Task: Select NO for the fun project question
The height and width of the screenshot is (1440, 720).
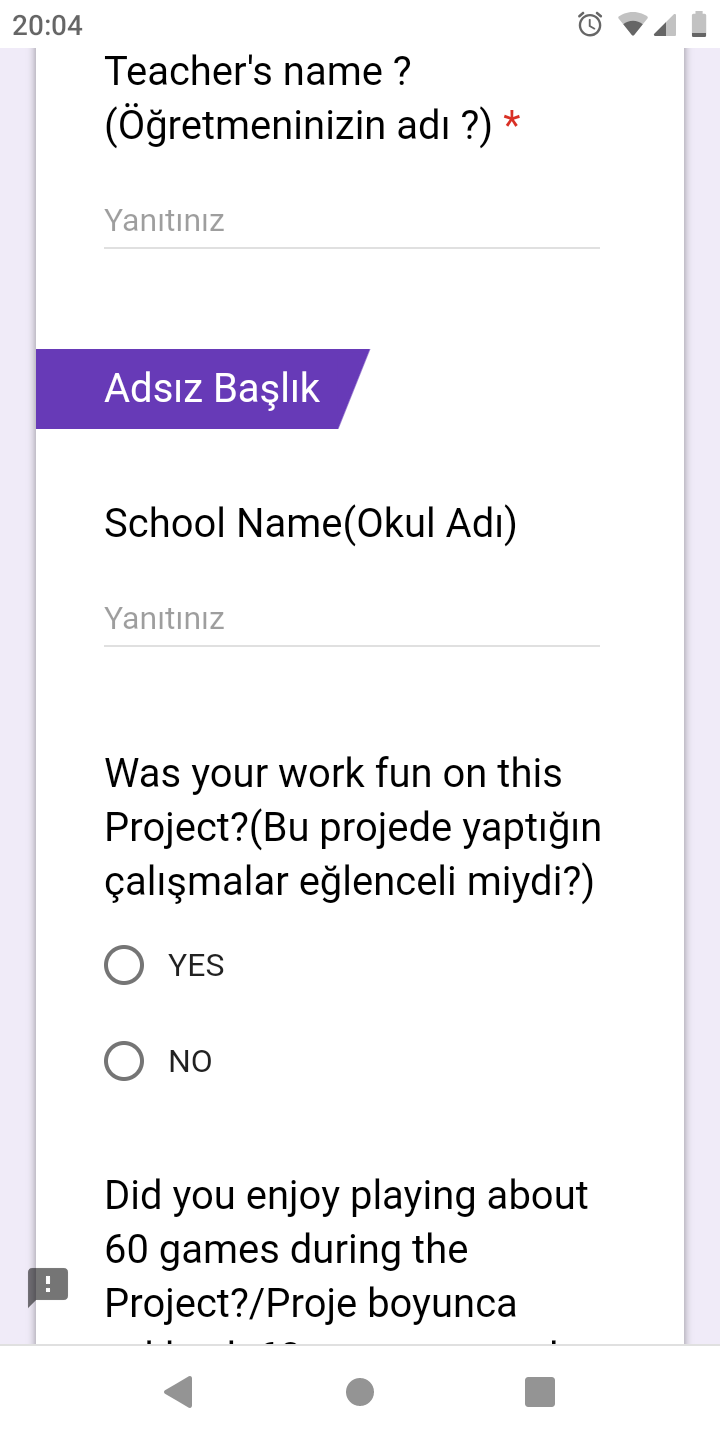Action: click(x=124, y=1061)
